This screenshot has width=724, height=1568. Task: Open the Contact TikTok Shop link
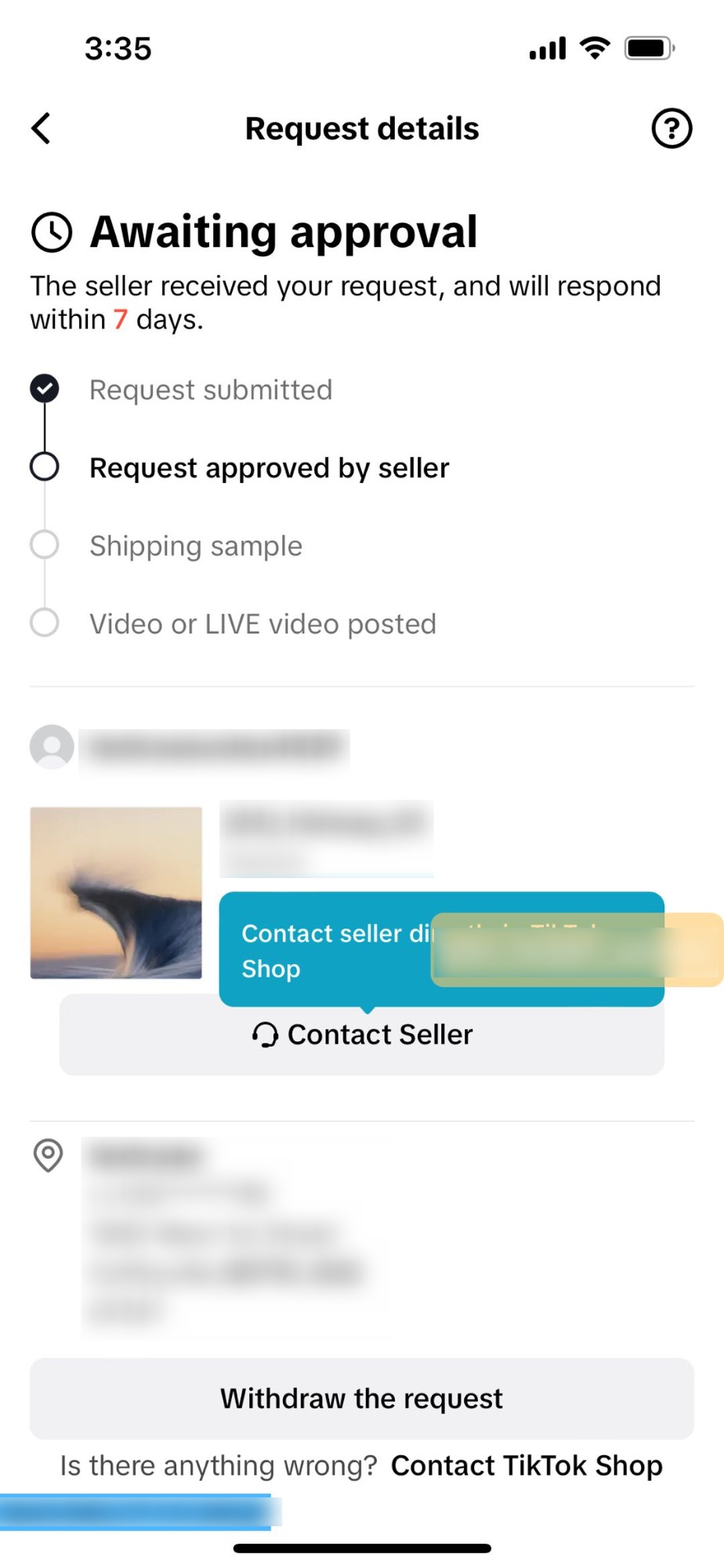click(527, 1466)
